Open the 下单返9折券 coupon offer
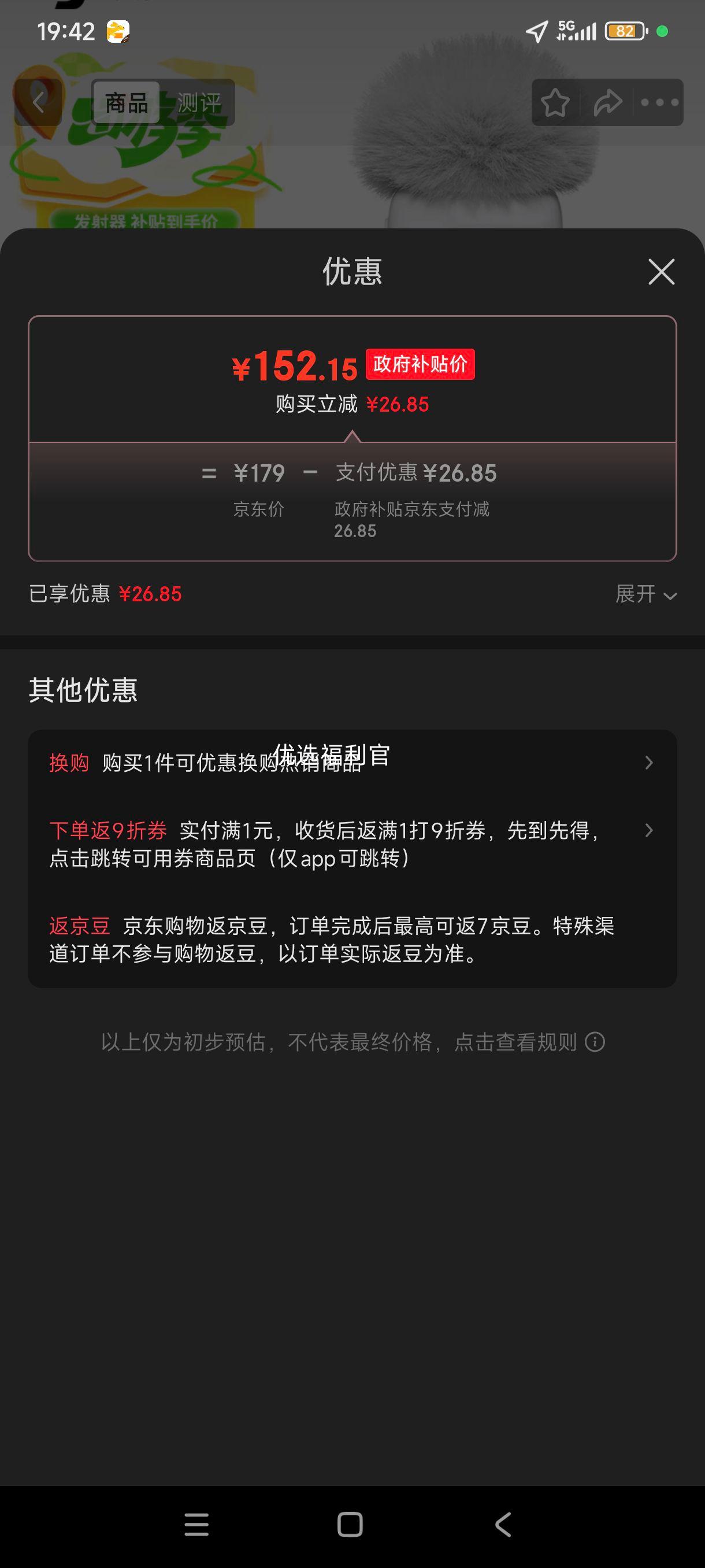 tap(351, 844)
